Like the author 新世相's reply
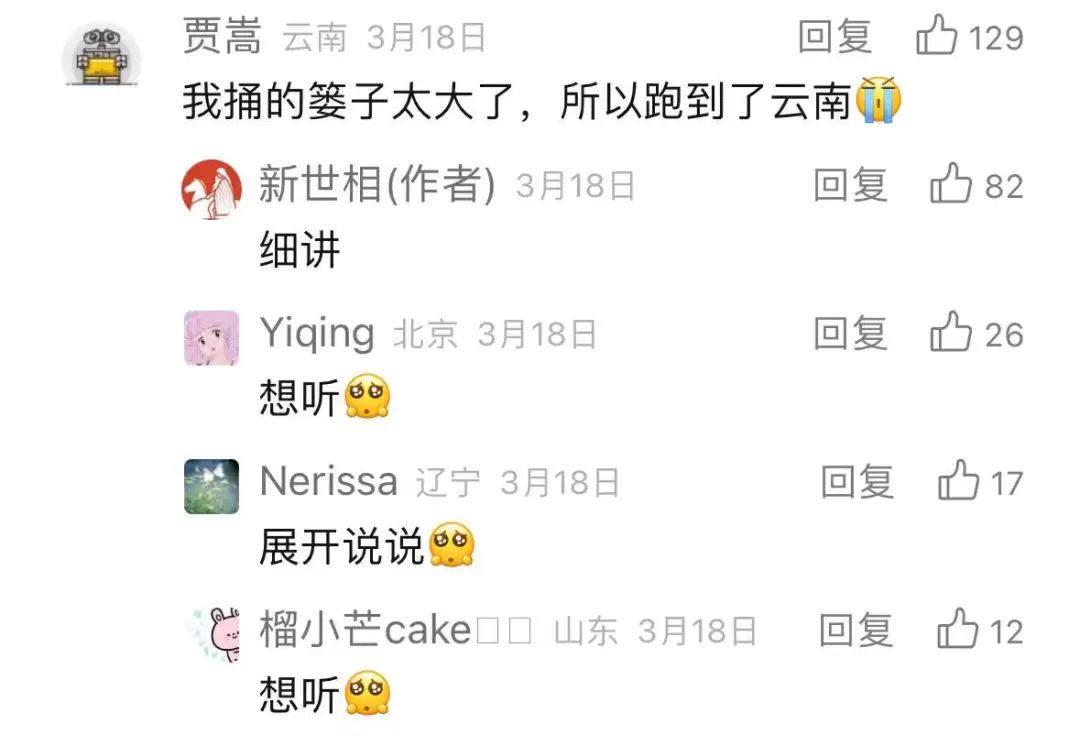Viewport: 1080px width, 746px height. pyautogui.click(x=951, y=186)
